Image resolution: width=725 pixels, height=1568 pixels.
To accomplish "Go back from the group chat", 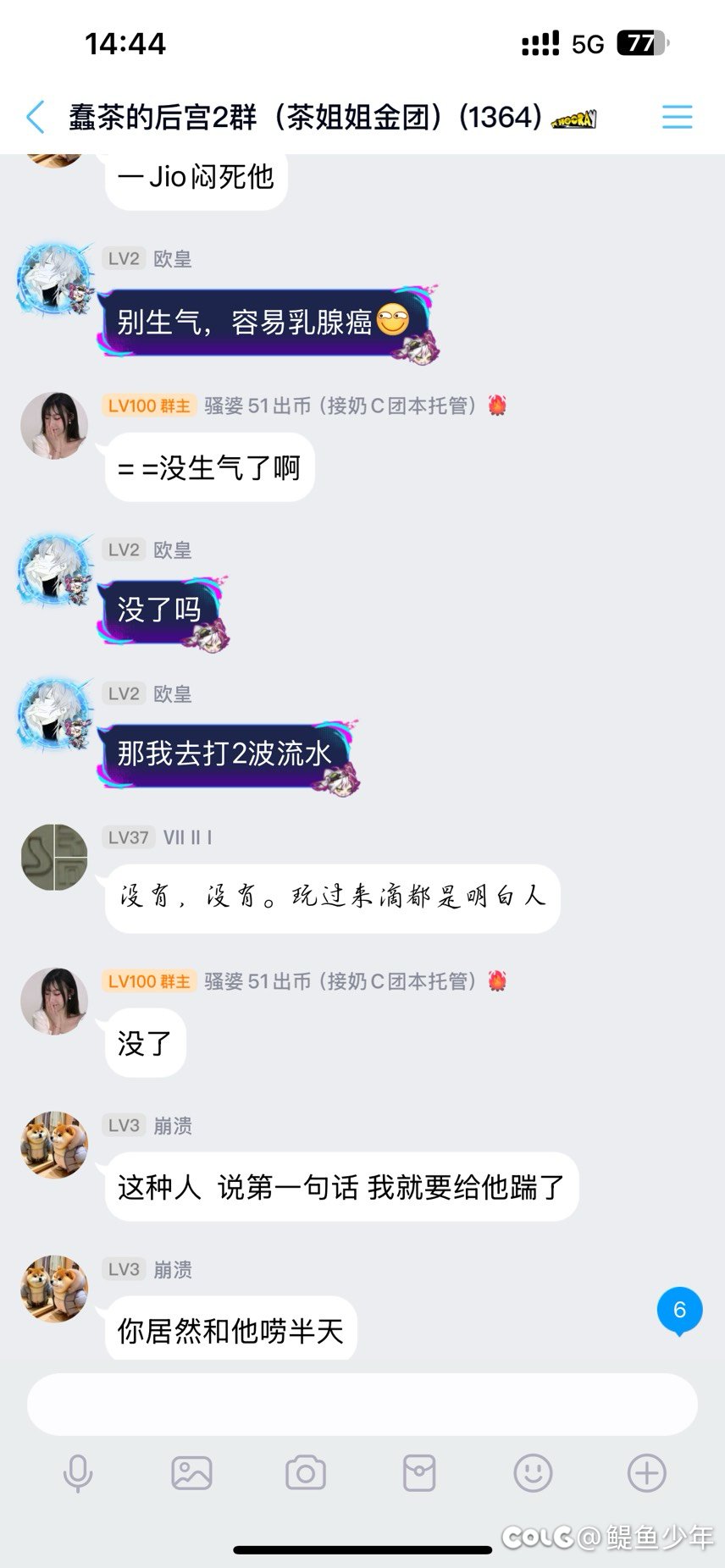I will click(36, 117).
